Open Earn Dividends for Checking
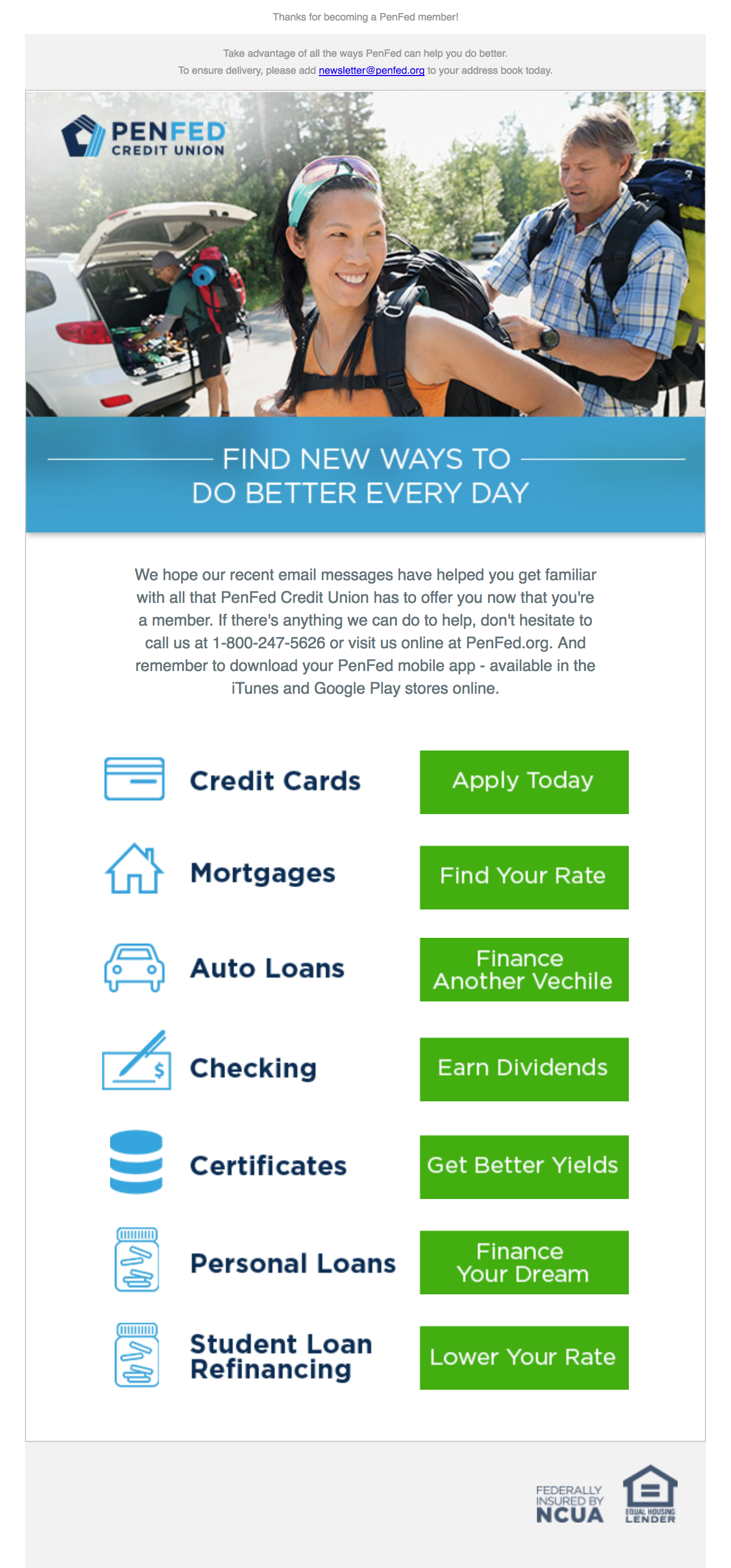 [524, 1069]
